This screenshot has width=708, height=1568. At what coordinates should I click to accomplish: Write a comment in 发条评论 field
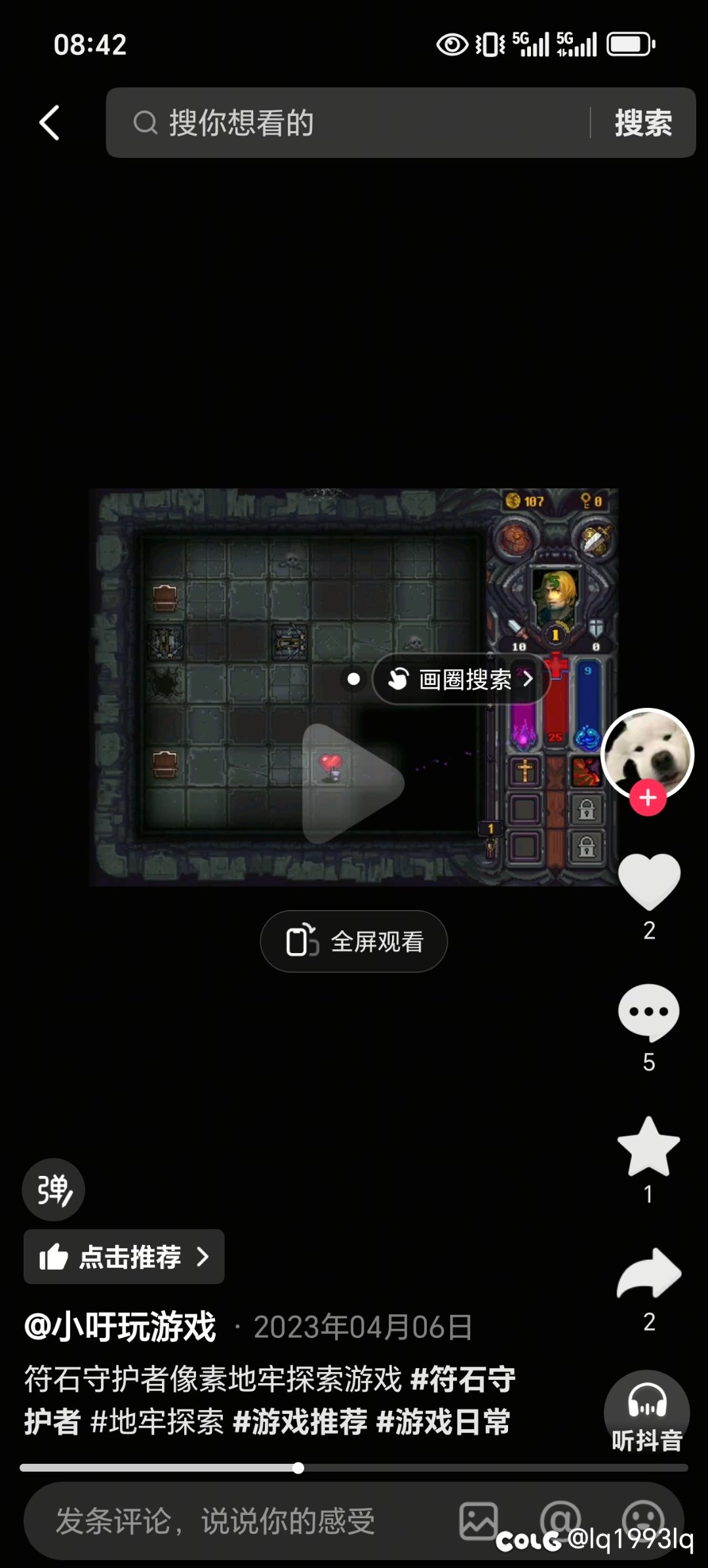(x=216, y=1521)
